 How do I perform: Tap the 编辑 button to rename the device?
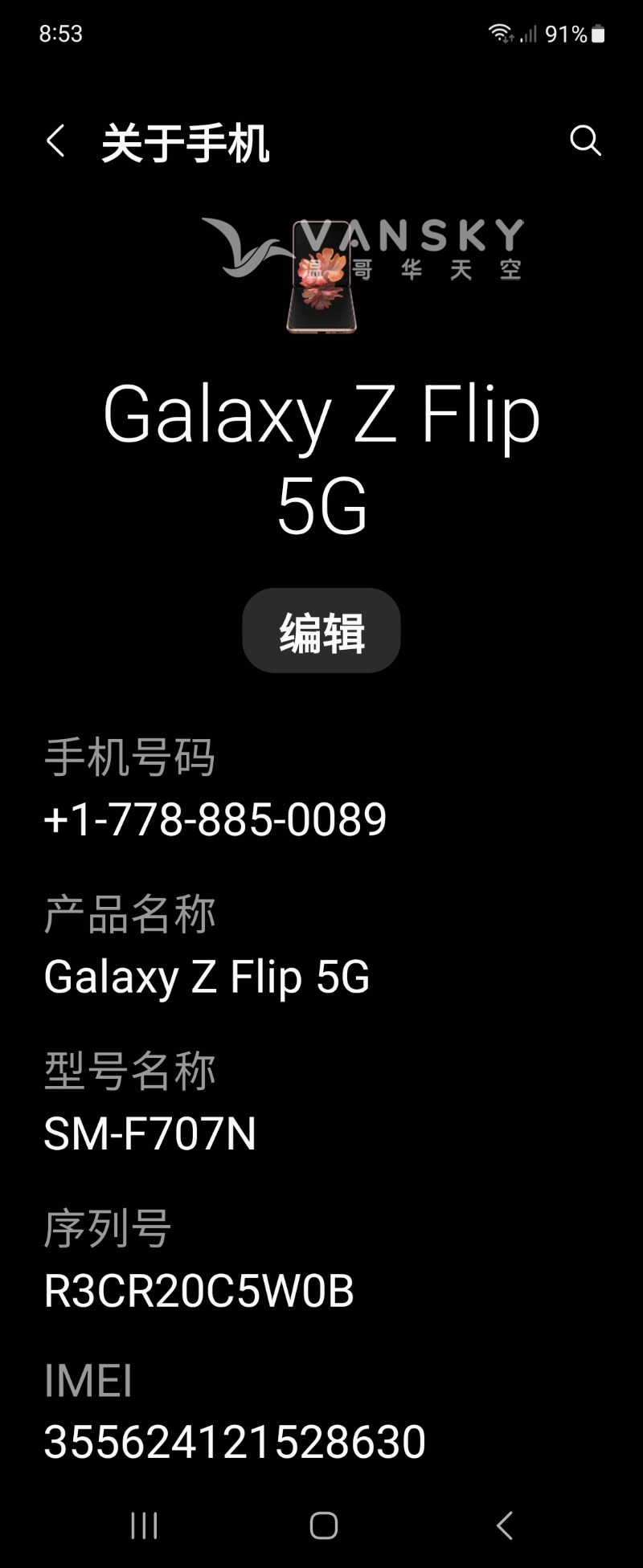click(x=321, y=631)
